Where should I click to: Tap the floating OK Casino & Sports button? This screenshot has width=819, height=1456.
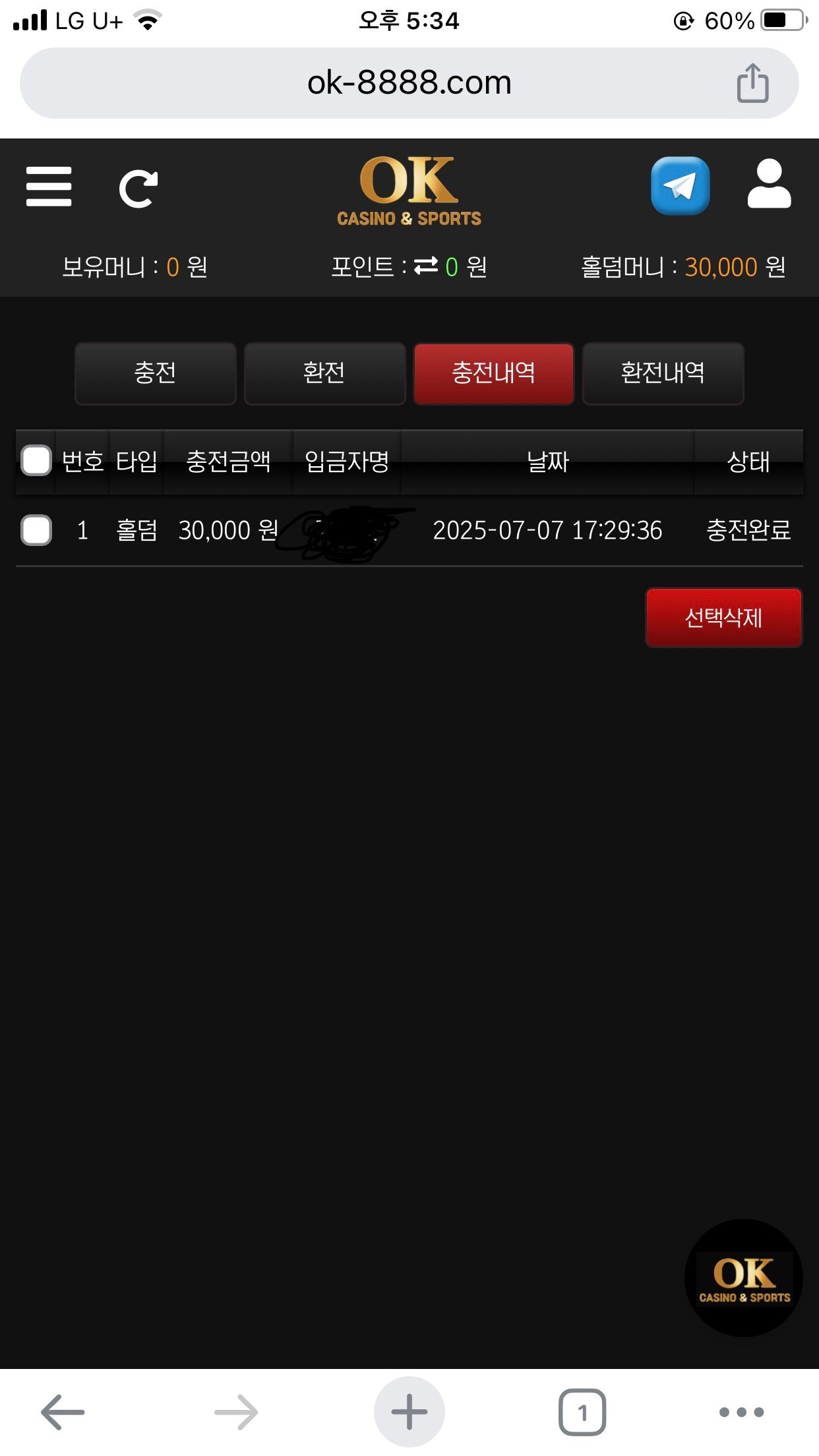[744, 1278]
